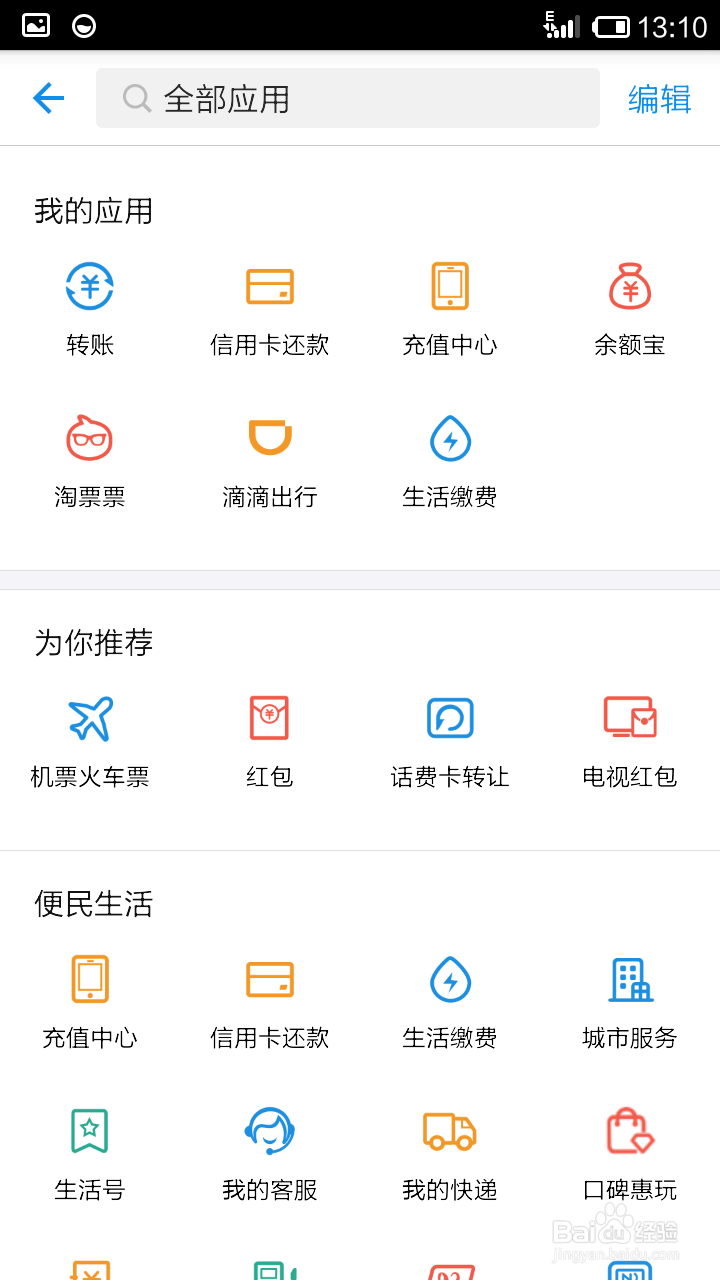
Task: Open 城市服务 city services
Action: (630, 1001)
